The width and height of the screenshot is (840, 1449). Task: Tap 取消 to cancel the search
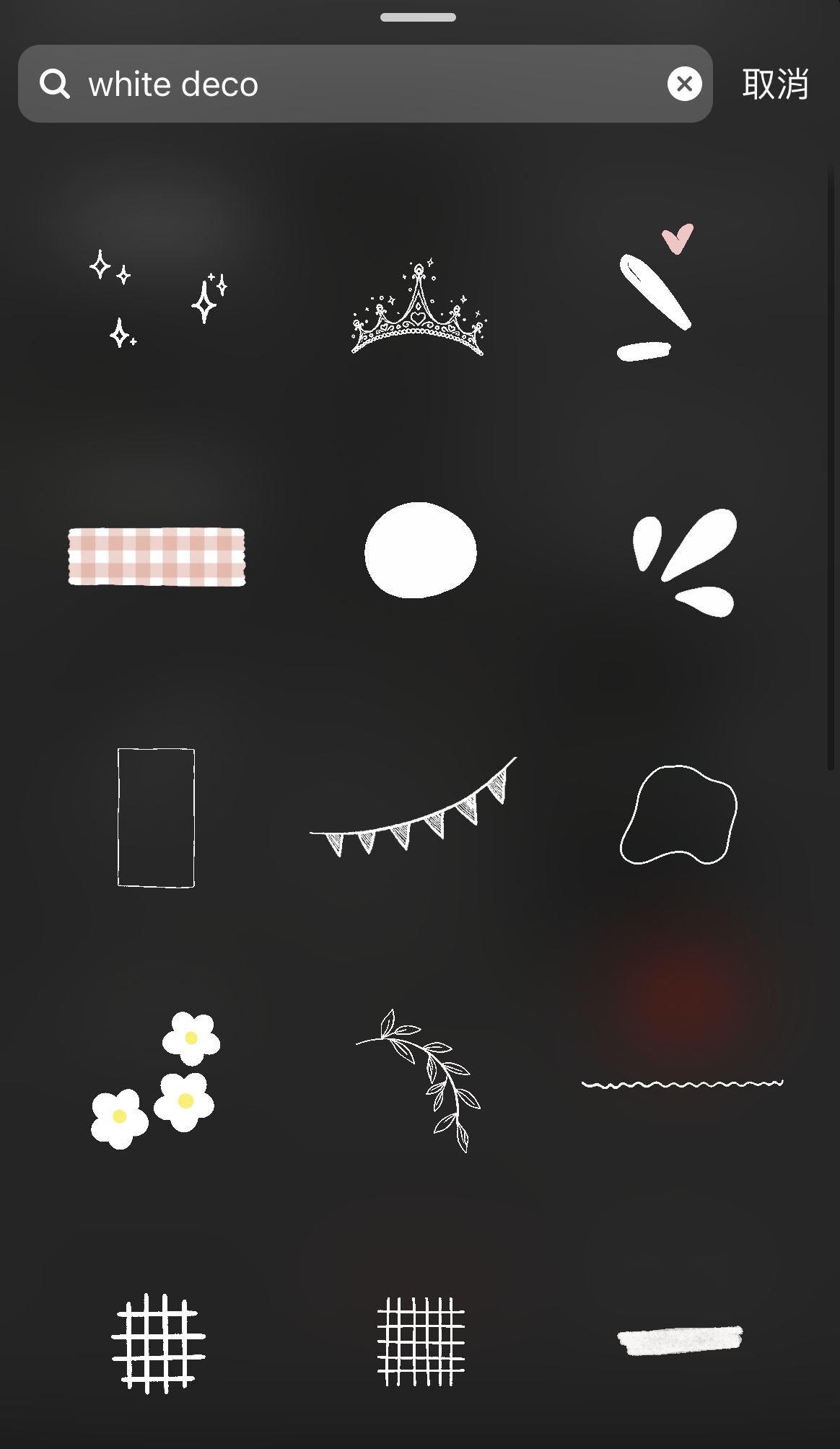pyautogui.click(x=775, y=84)
